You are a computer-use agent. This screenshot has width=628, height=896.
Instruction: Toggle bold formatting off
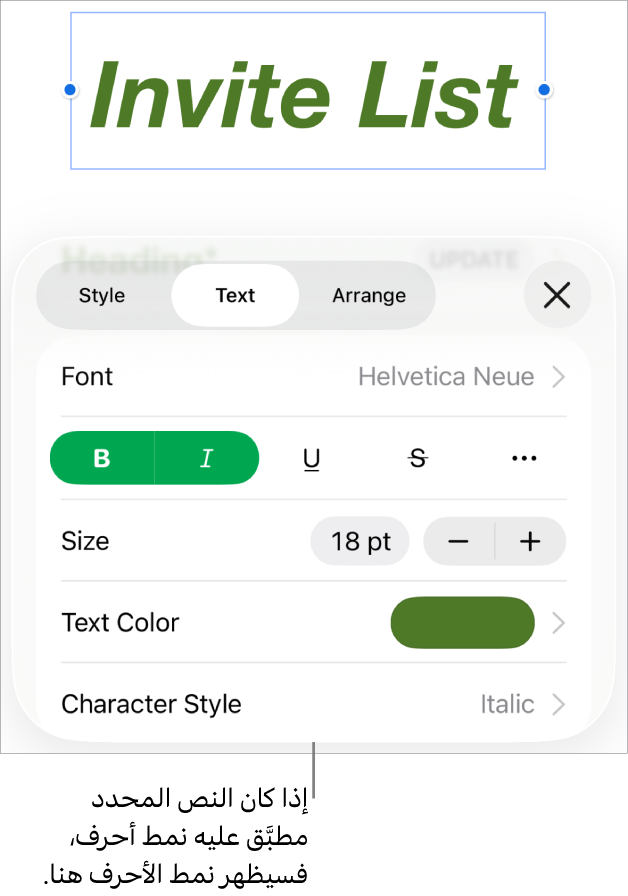pos(102,458)
